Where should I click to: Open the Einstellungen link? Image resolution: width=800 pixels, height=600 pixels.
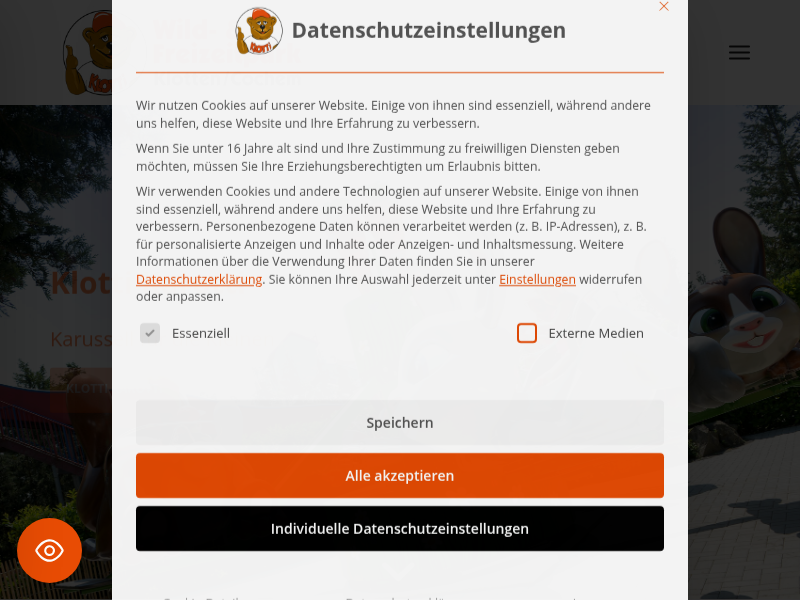[537, 280]
